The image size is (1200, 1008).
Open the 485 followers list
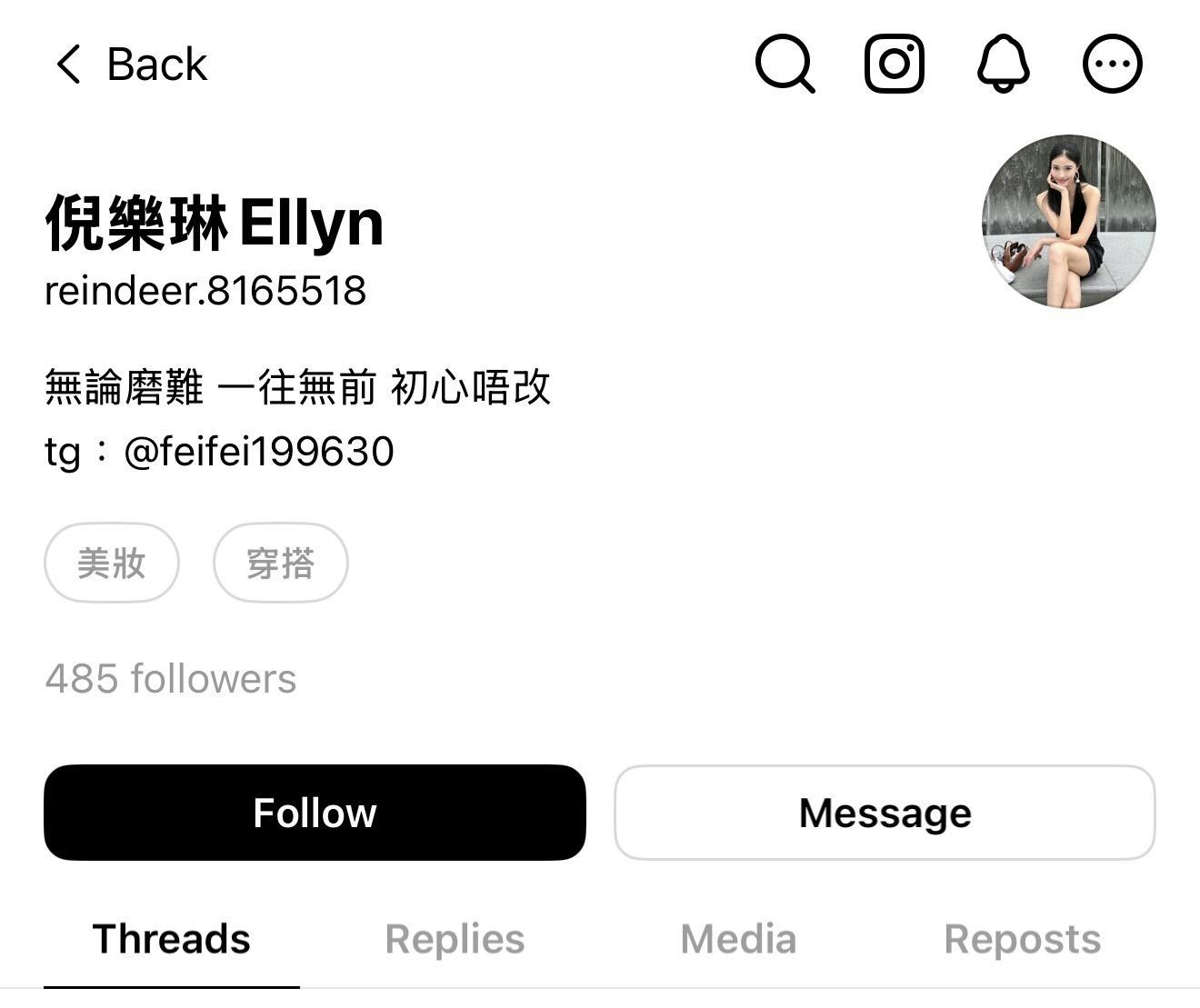coord(171,679)
